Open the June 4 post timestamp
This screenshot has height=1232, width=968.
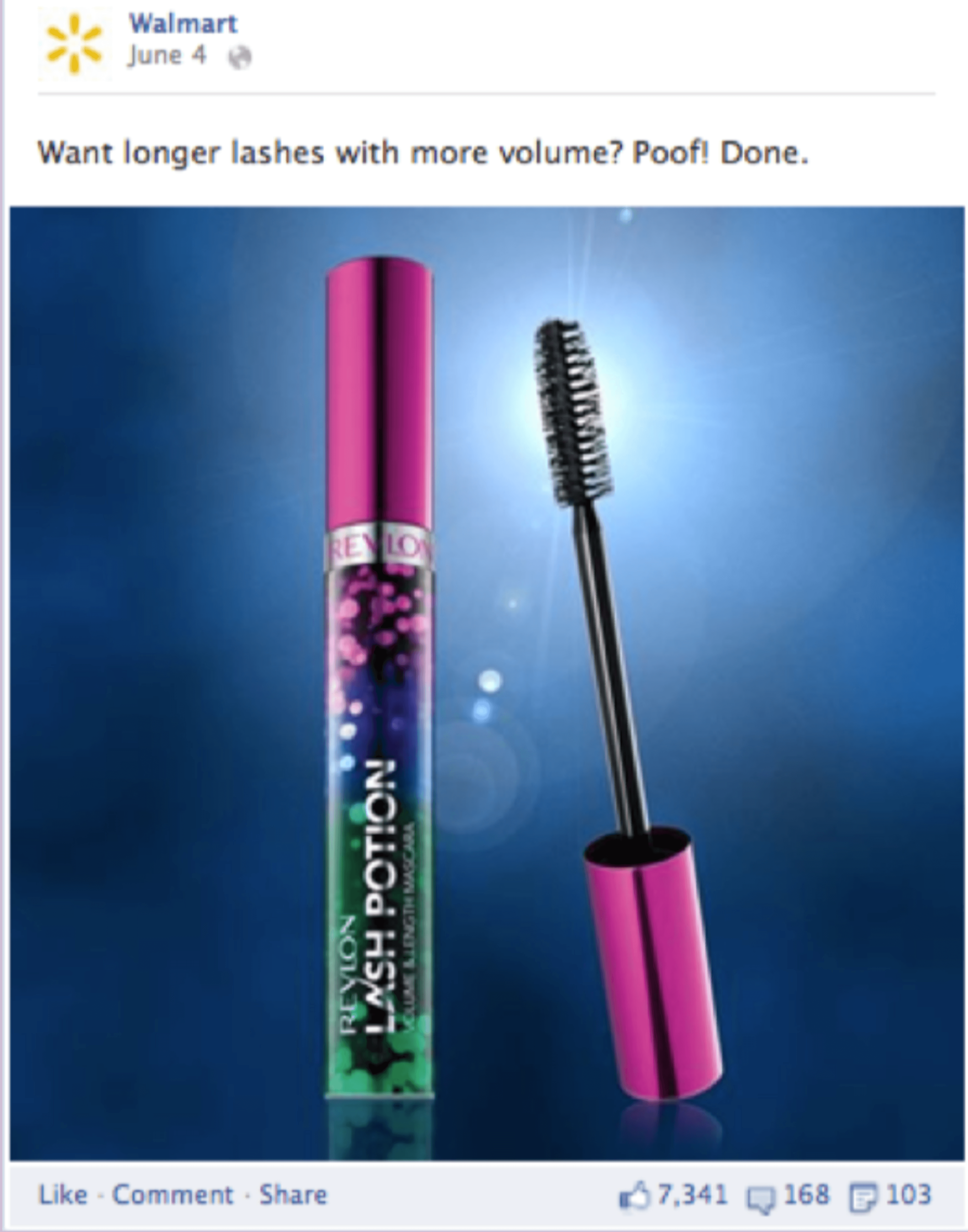pyautogui.click(x=167, y=55)
